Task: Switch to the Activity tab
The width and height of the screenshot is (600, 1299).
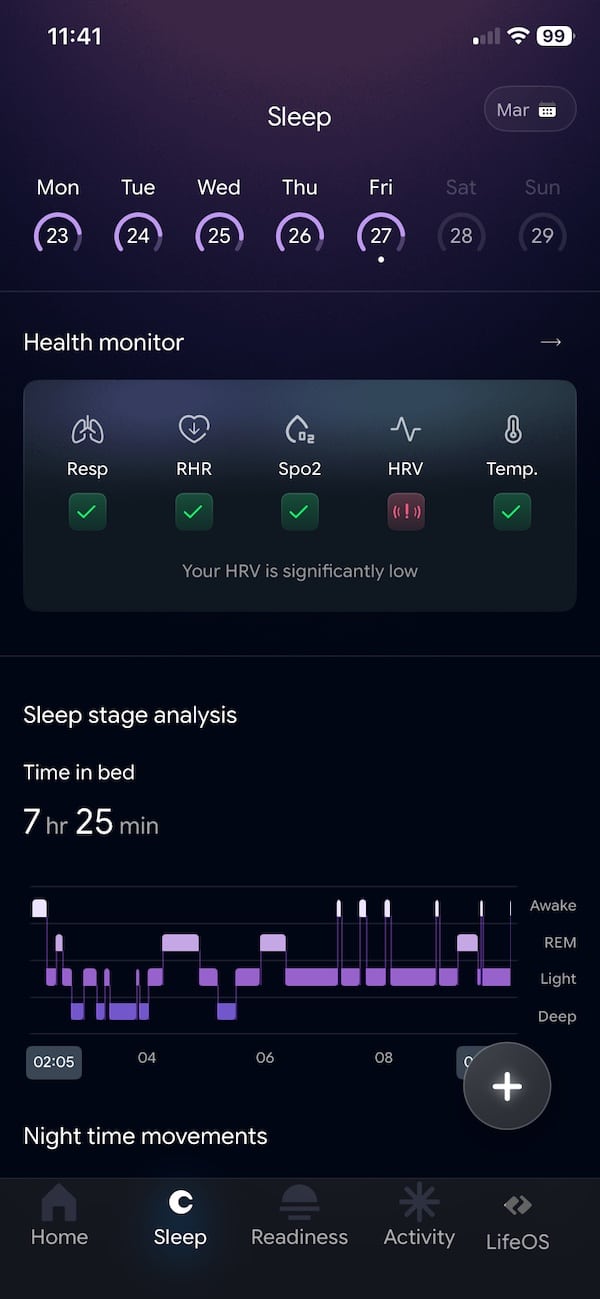Action: (419, 1217)
